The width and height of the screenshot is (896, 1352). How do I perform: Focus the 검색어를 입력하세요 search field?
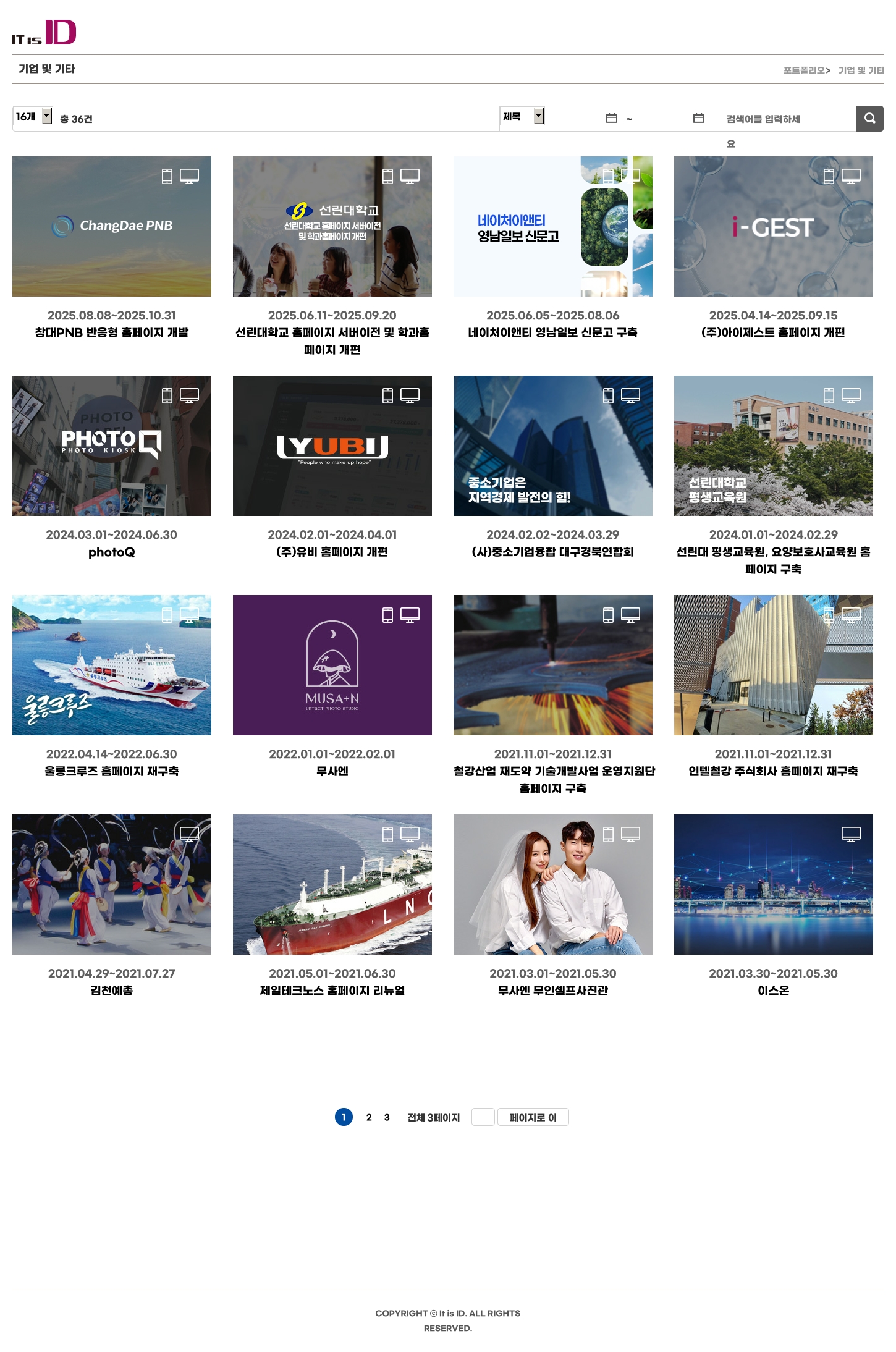[784, 119]
